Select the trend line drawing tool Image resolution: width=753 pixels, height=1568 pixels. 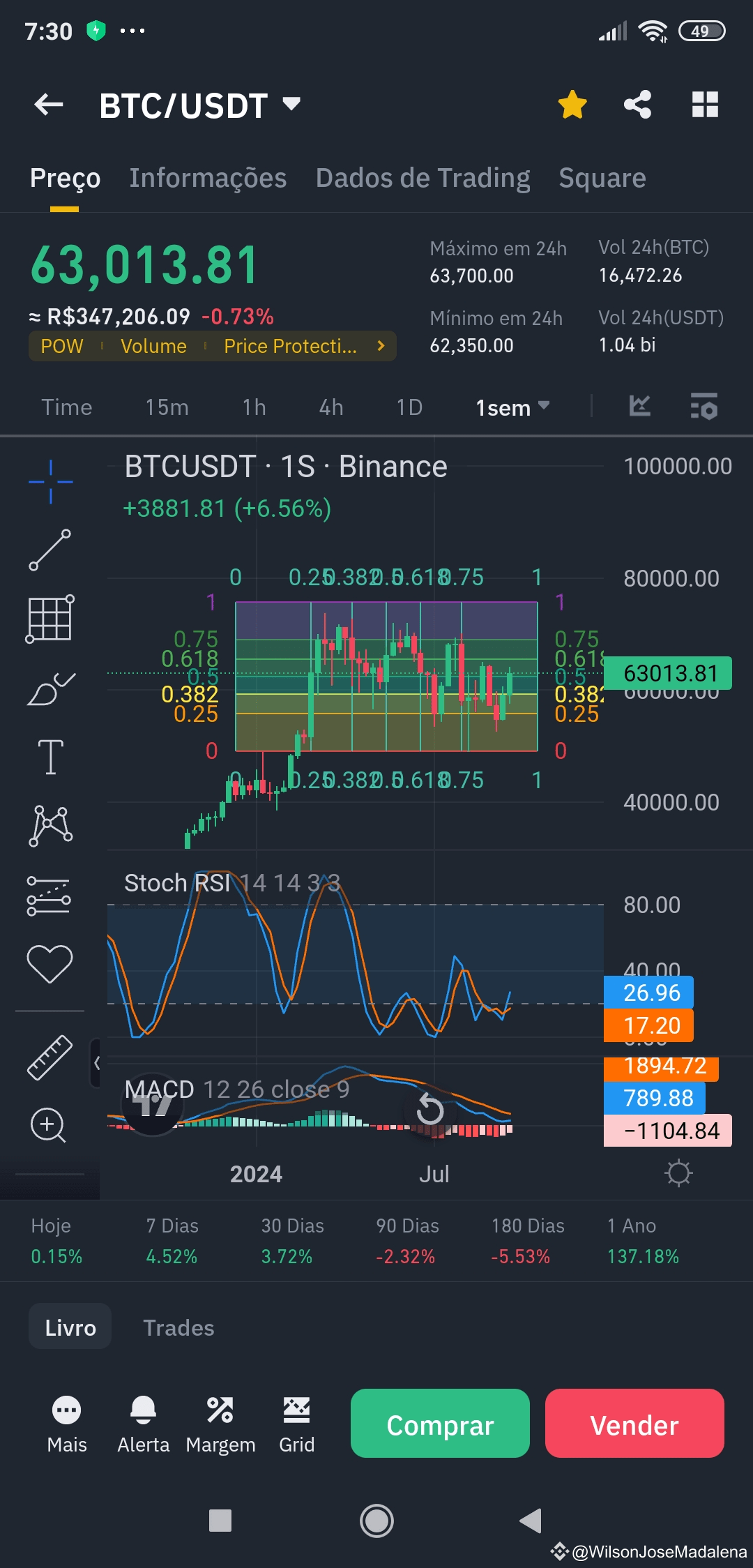pos(50,551)
